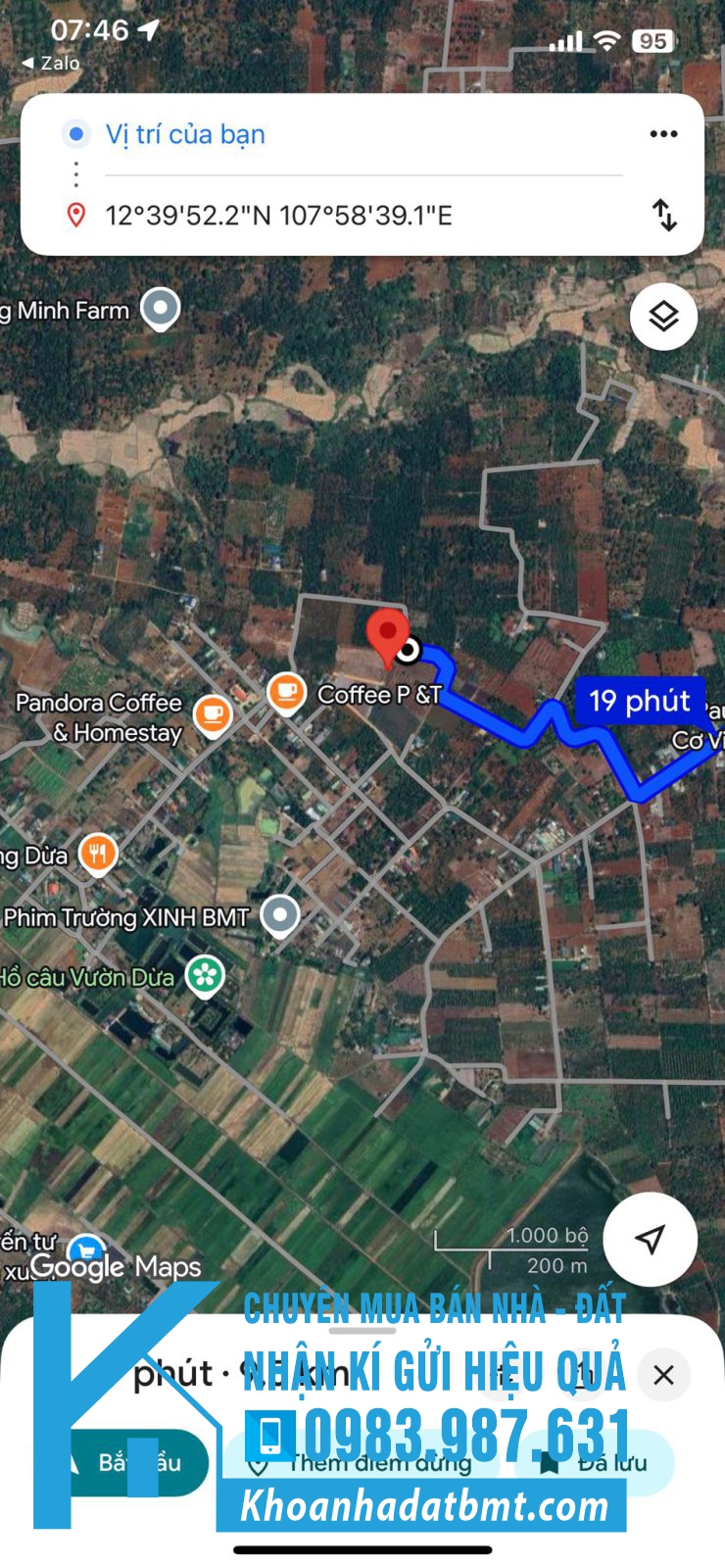Screen dimensions: 725x1568
Task: Close the directions panel
Action: [x=663, y=1375]
